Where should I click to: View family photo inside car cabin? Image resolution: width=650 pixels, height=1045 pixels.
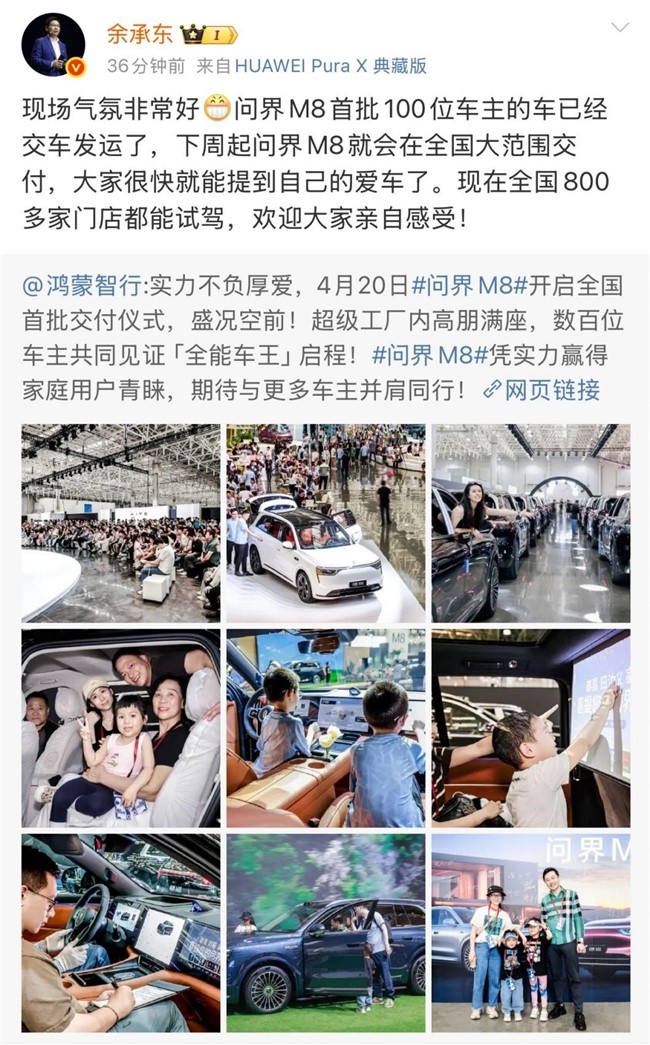click(x=121, y=727)
